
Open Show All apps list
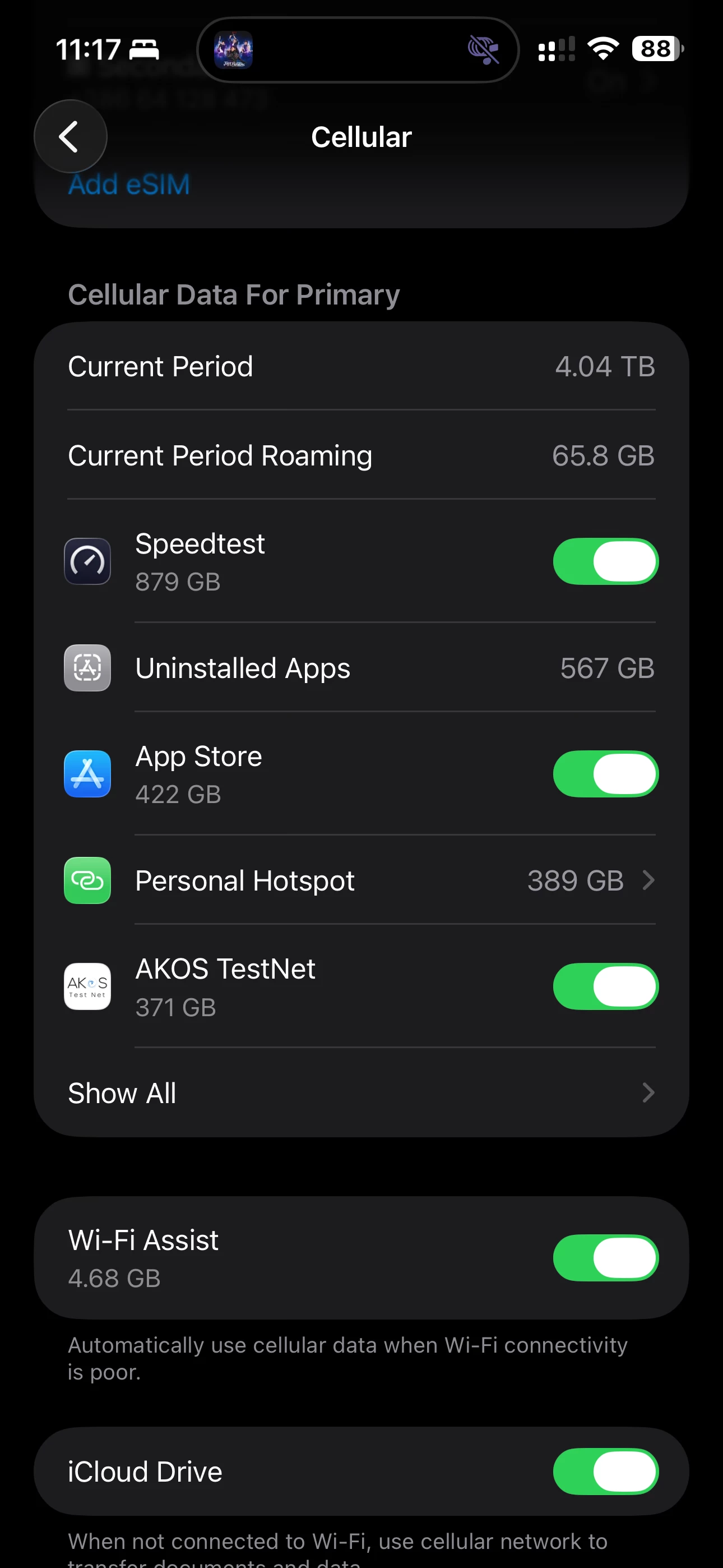click(360, 1093)
